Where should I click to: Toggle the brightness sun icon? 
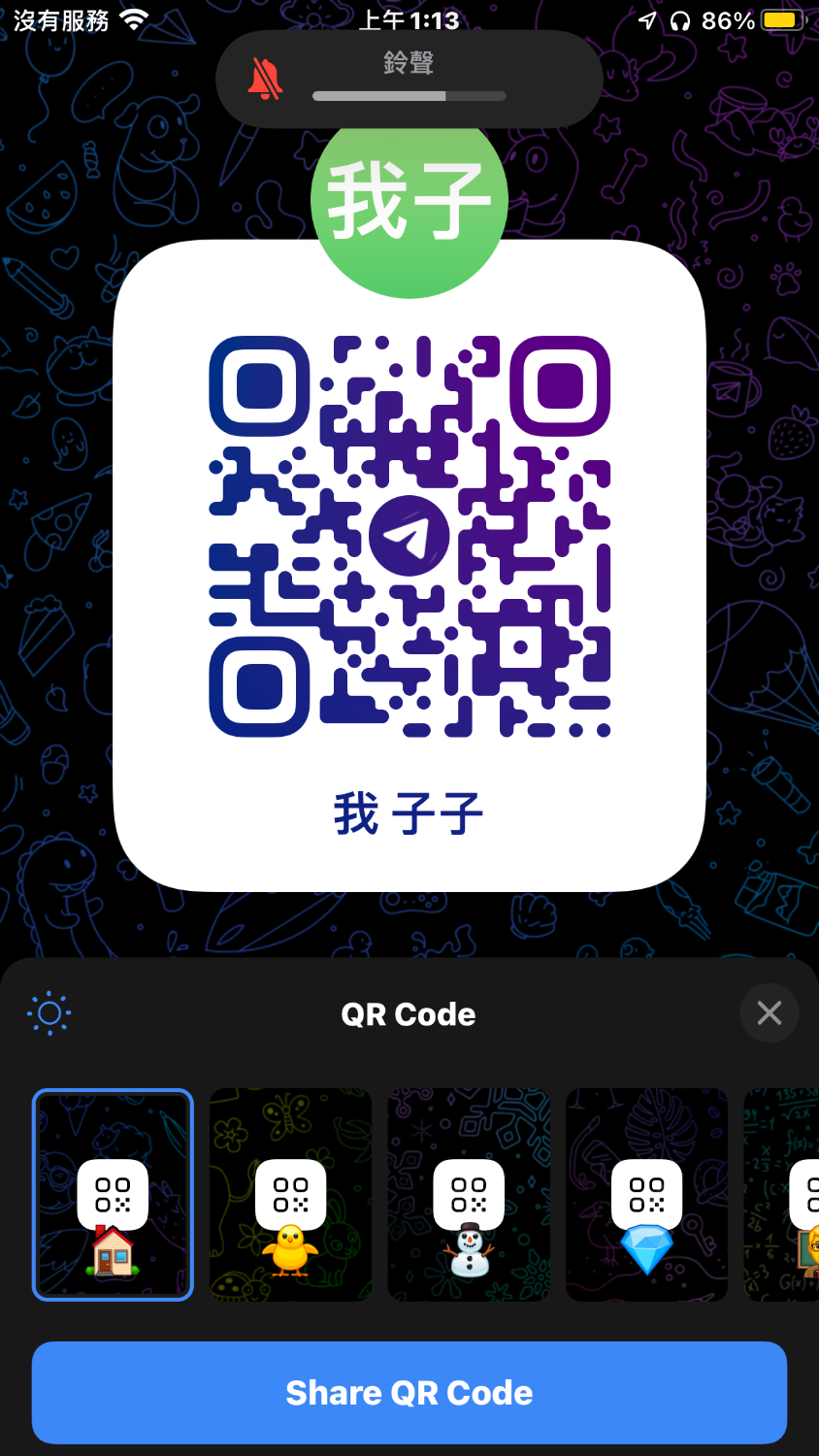click(x=49, y=1014)
